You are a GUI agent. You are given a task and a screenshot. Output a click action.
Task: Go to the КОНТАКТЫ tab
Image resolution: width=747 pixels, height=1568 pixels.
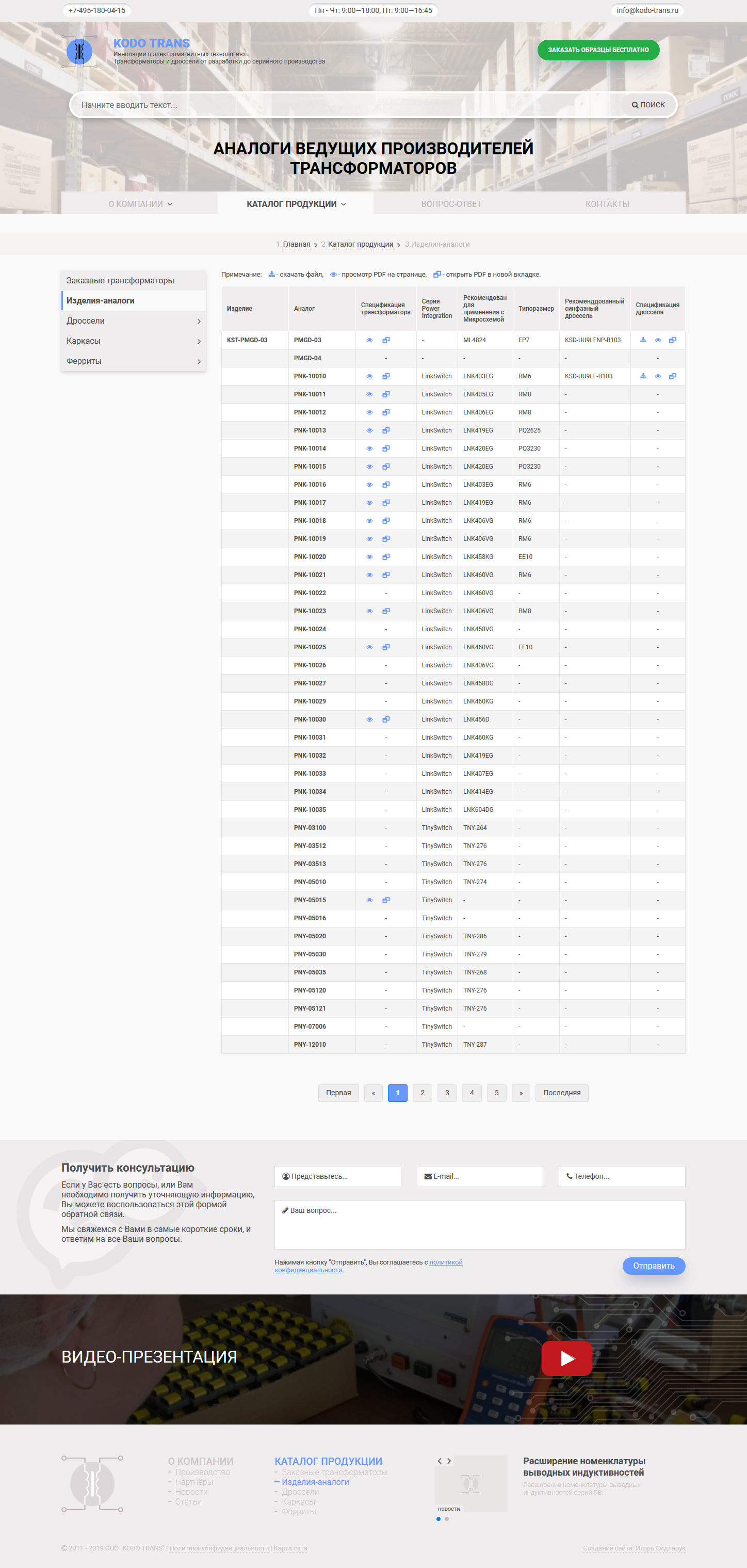[x=607, y=204]
